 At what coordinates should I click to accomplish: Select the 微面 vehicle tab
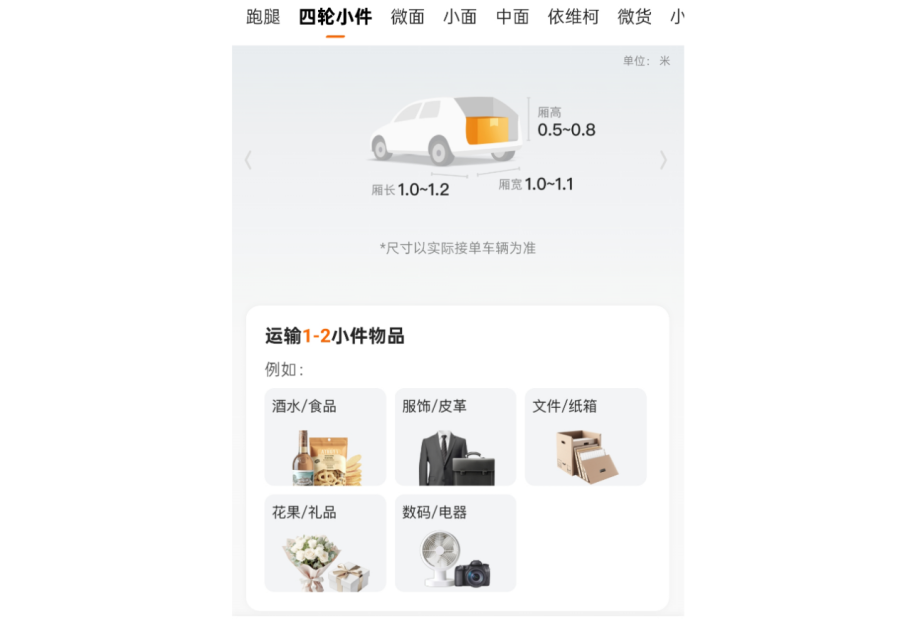(407, 16)
